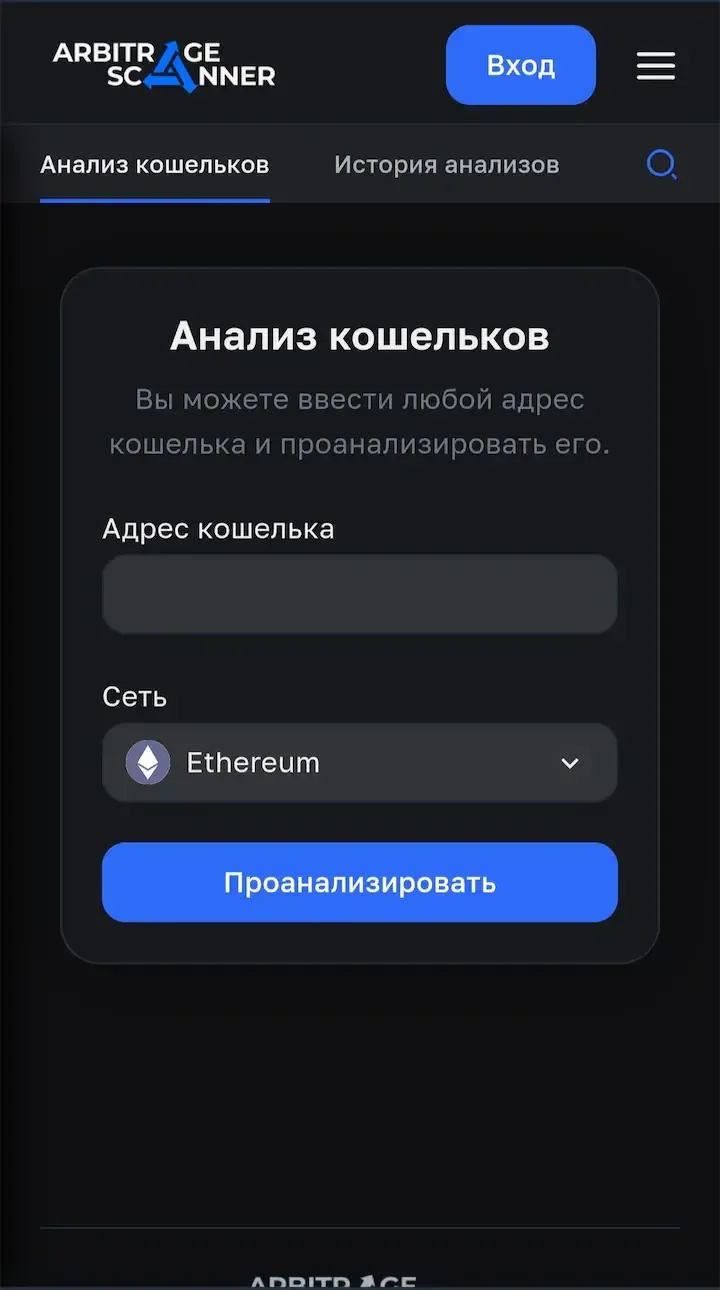Image resolution: width=720 pixels, height=1290 pixels.
Task: Click the text "Сеть" above the selector
Action: click(x=133, y=696)
